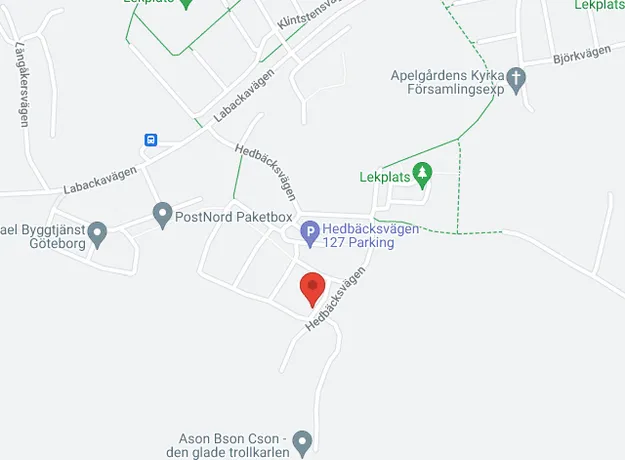Open Apelgårdens Kyrka Församlingsexp place marker
625x460 pixels.
[516, 79]
